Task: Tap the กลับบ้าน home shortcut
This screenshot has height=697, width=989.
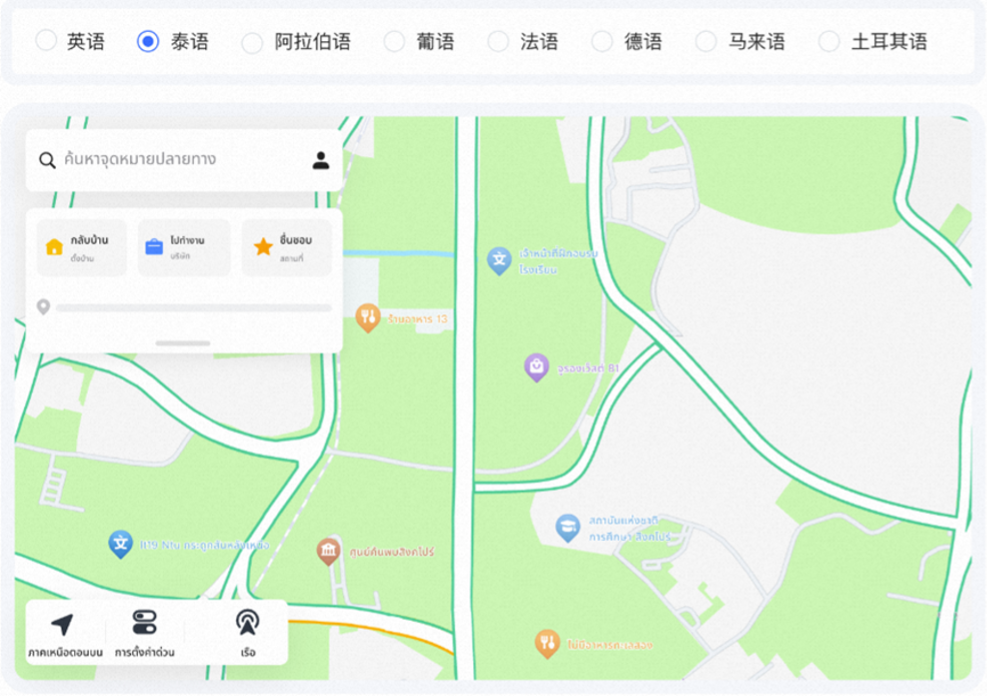Action: point(82,247)
